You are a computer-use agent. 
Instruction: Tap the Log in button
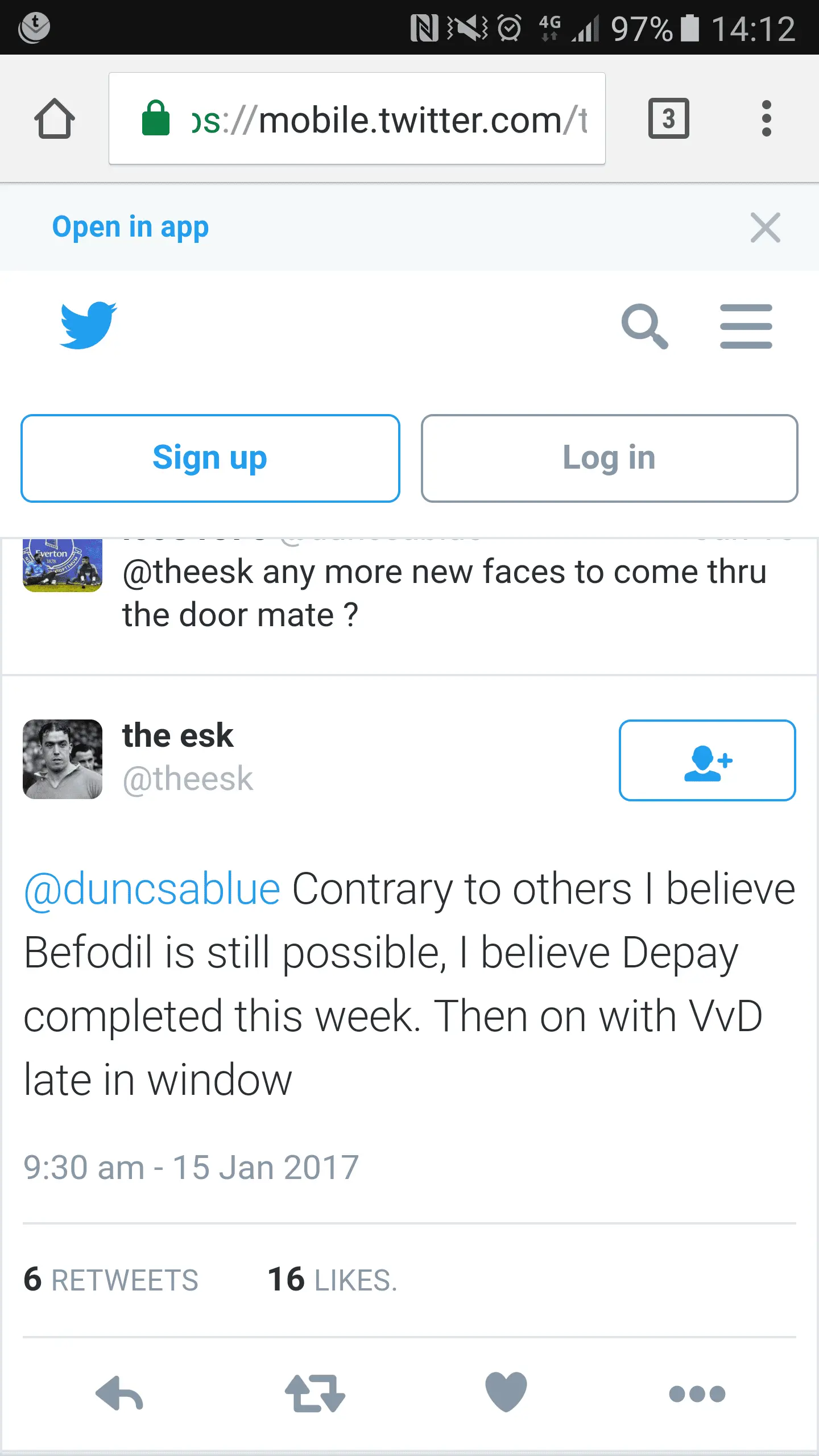[609, 458]
